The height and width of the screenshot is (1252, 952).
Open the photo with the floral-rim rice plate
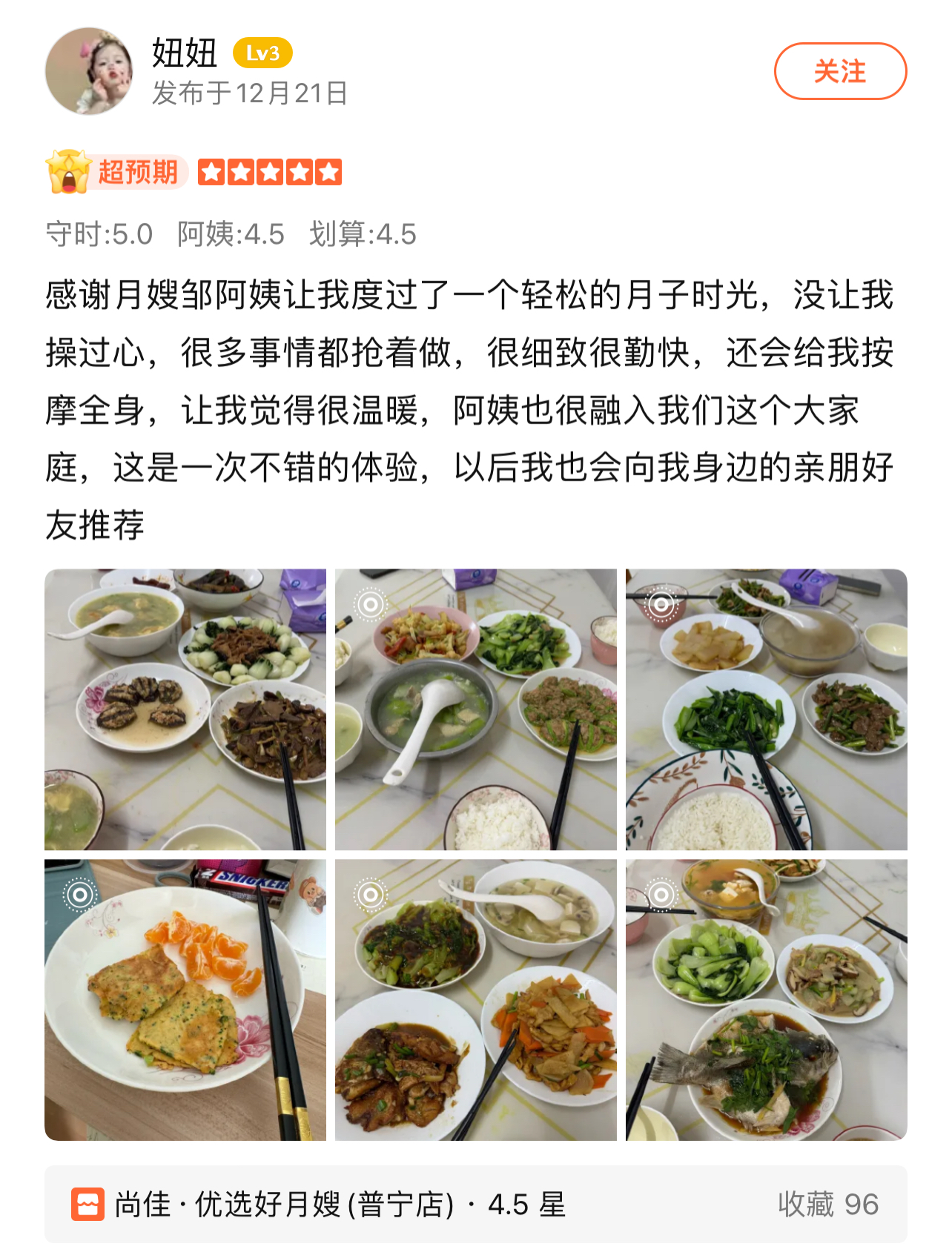pyautogui.click(x=766, y=709)
